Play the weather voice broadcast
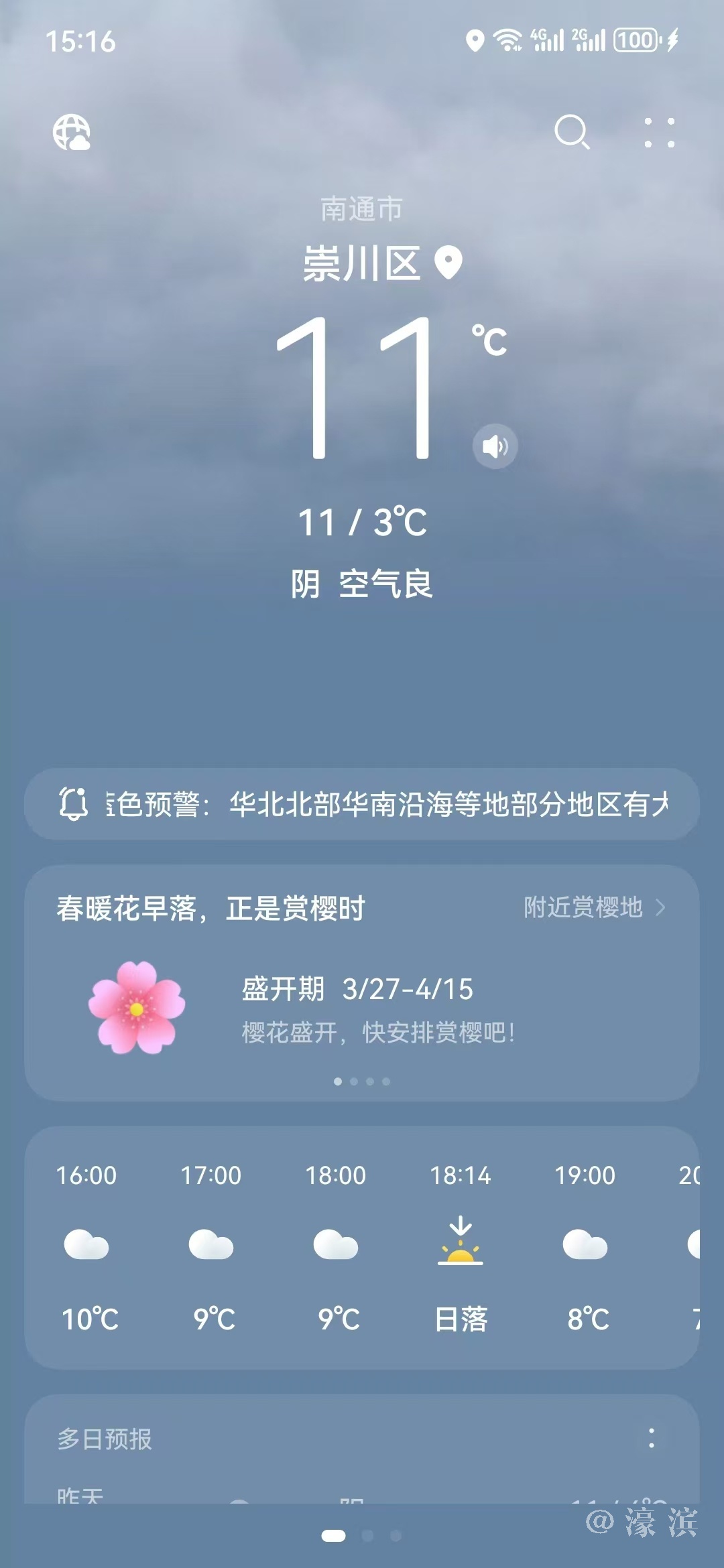 tap(495, 446)
